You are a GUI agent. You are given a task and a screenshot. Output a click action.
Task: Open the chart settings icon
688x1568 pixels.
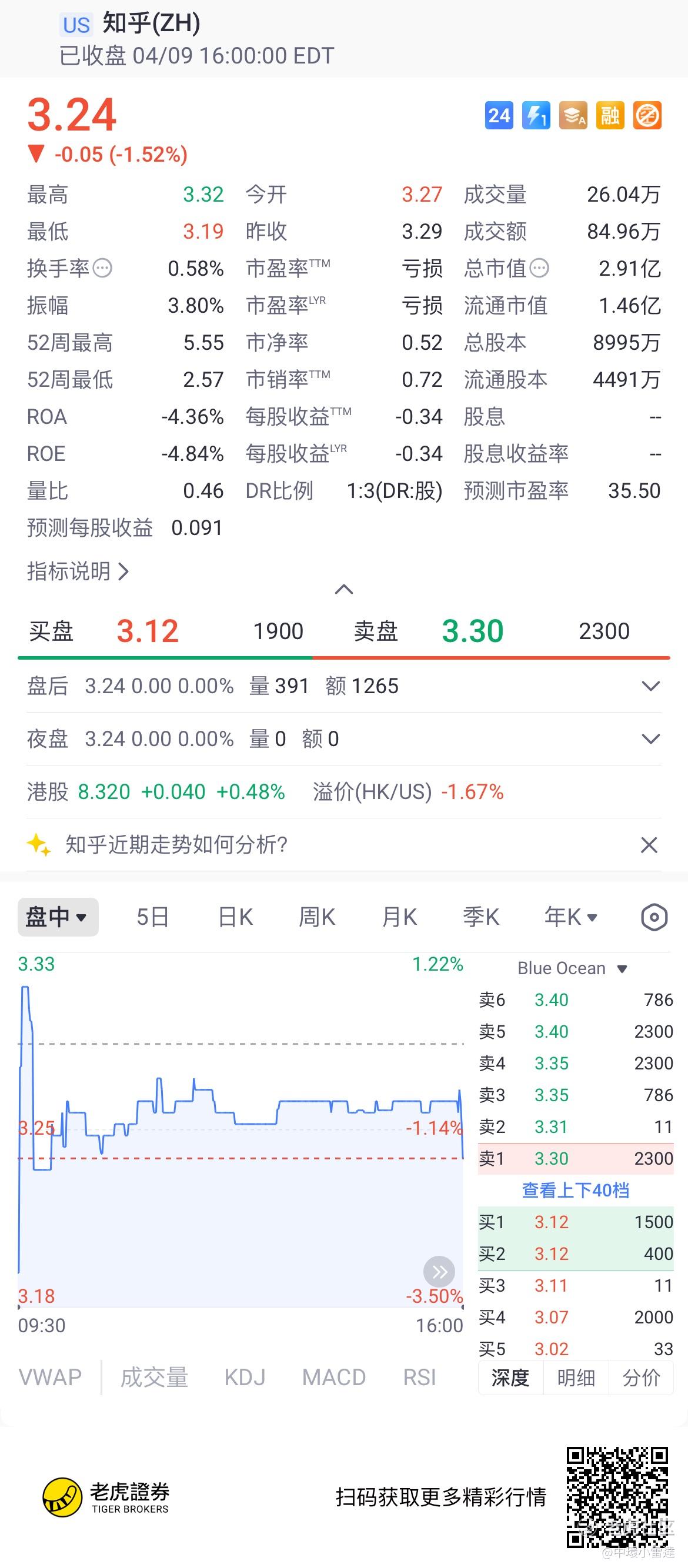tap(654, 917)
